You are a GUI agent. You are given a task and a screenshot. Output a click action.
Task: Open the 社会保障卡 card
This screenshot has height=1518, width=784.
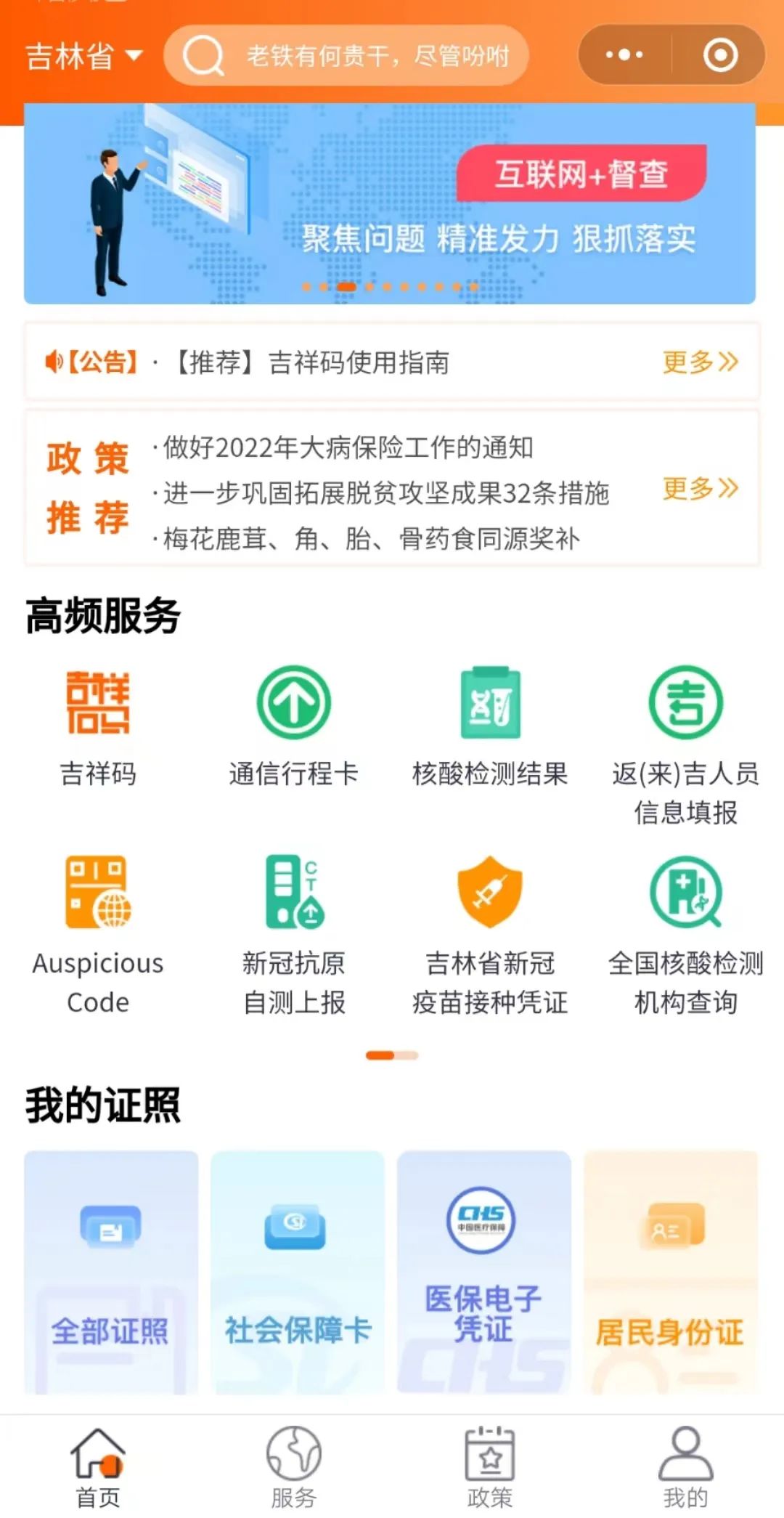pyautogui.click(x=297, y=1271)
